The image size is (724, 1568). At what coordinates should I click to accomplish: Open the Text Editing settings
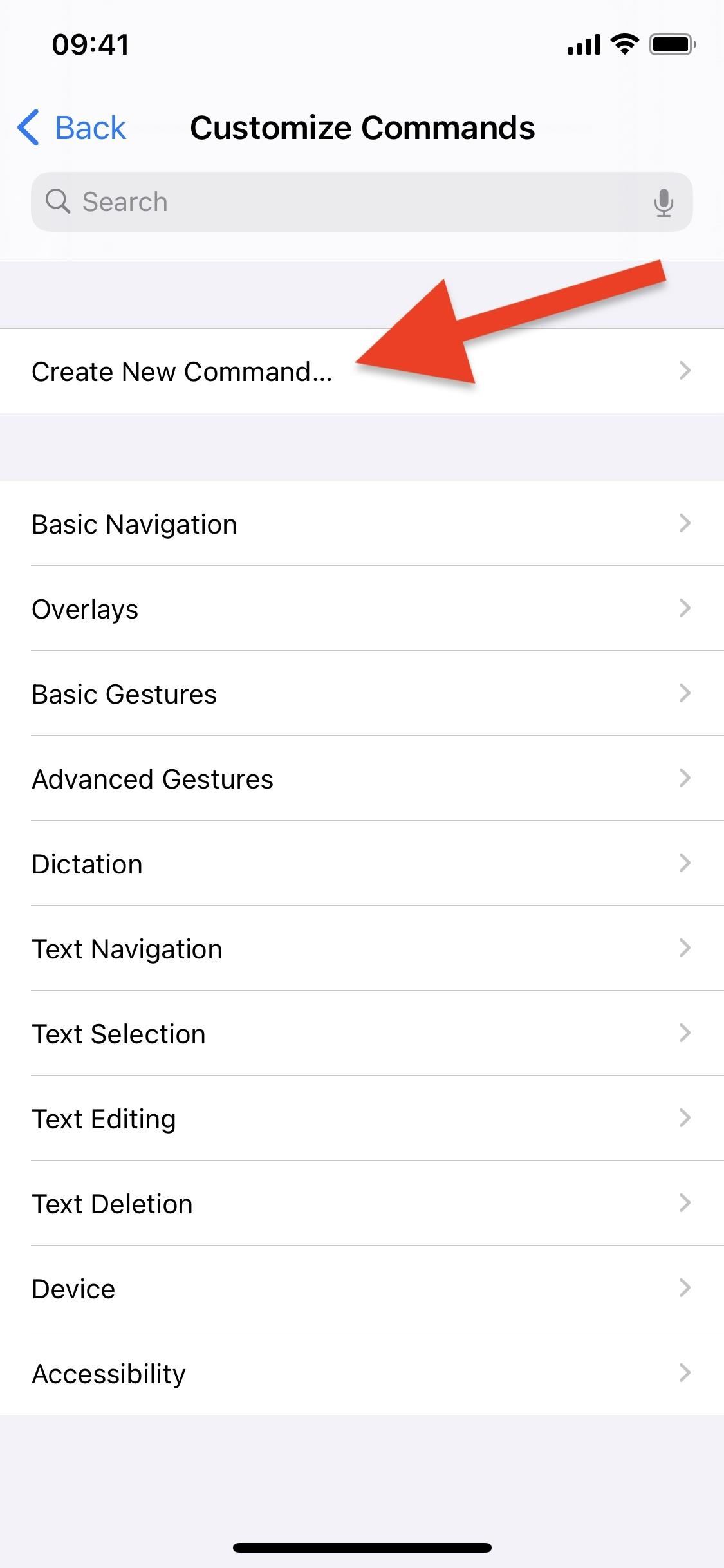coord(360,1118)
